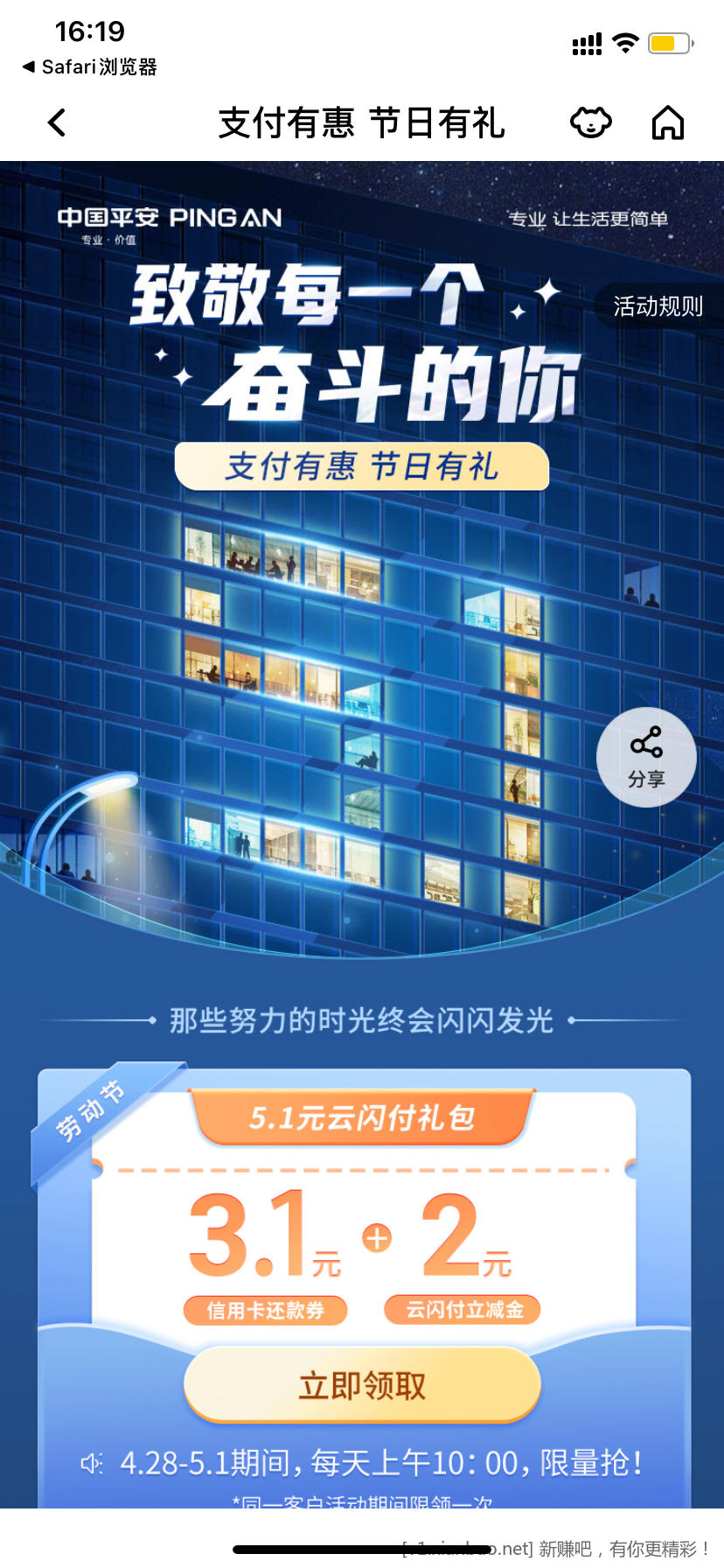Open the customer service mascot icon

[591, 122]
